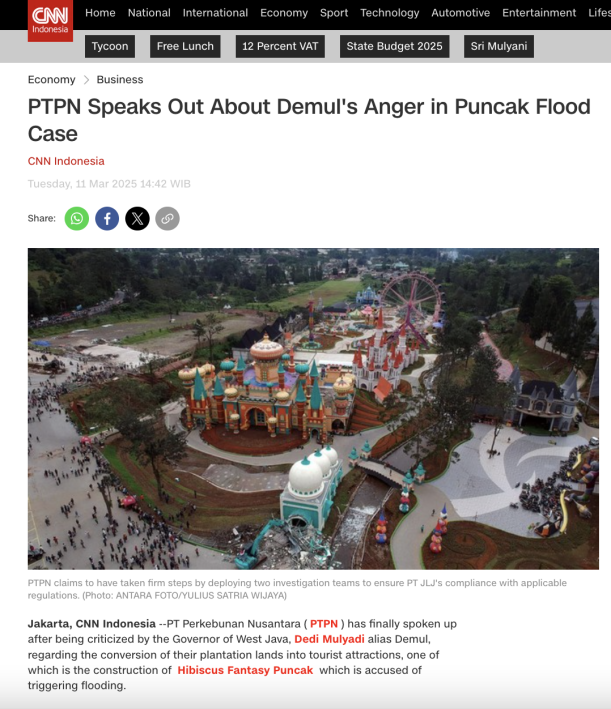Share the article via WhatsApp
Screen dimensions: 611x709
(77, 218)
